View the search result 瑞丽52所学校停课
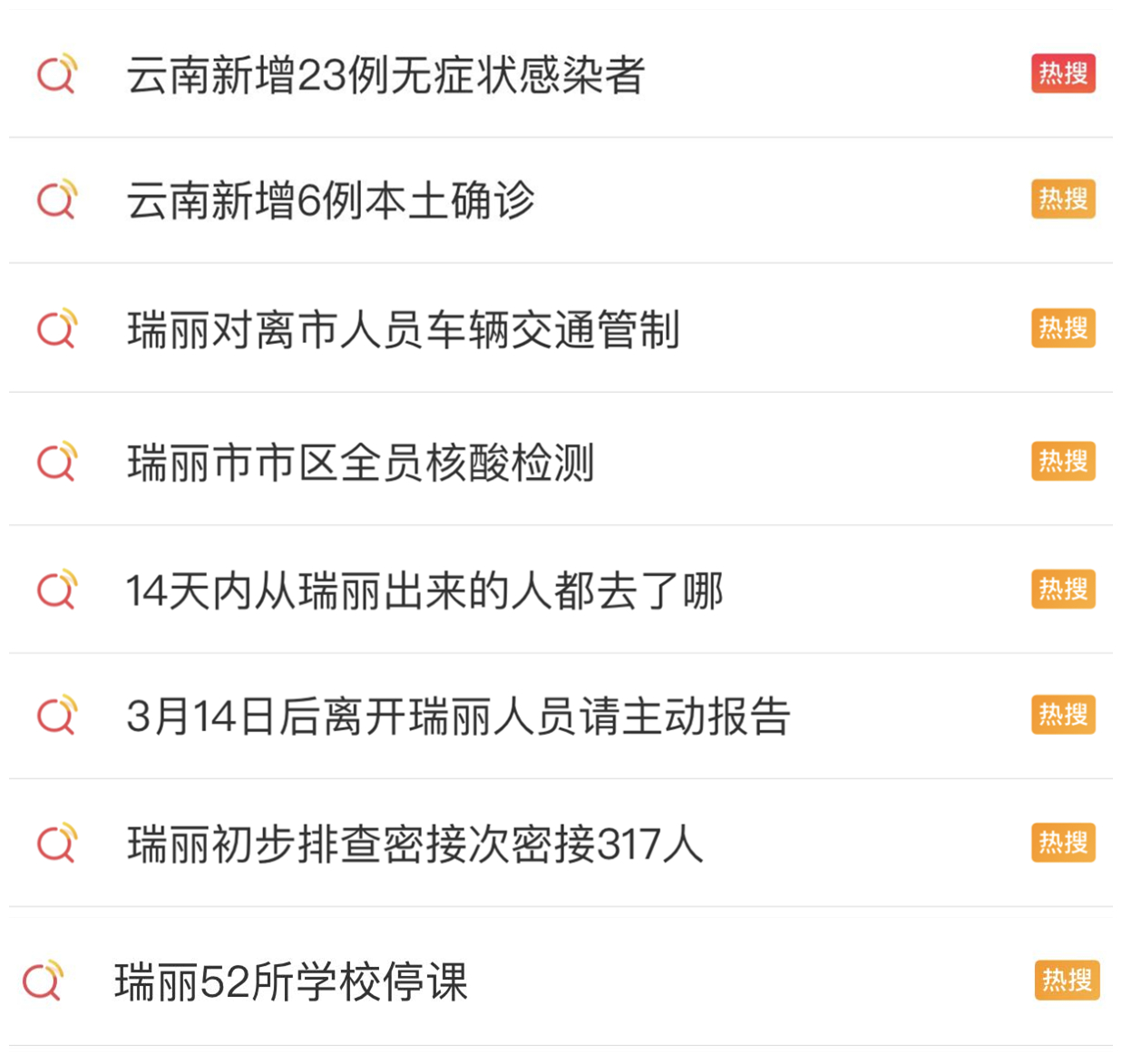 (x=290, y=981)
